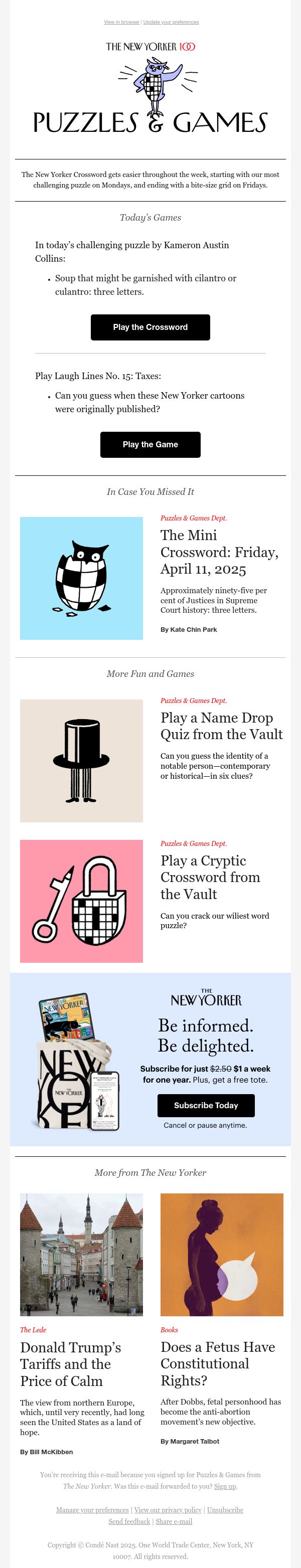
Task: Play the Crossword
Action: [150, 327]
